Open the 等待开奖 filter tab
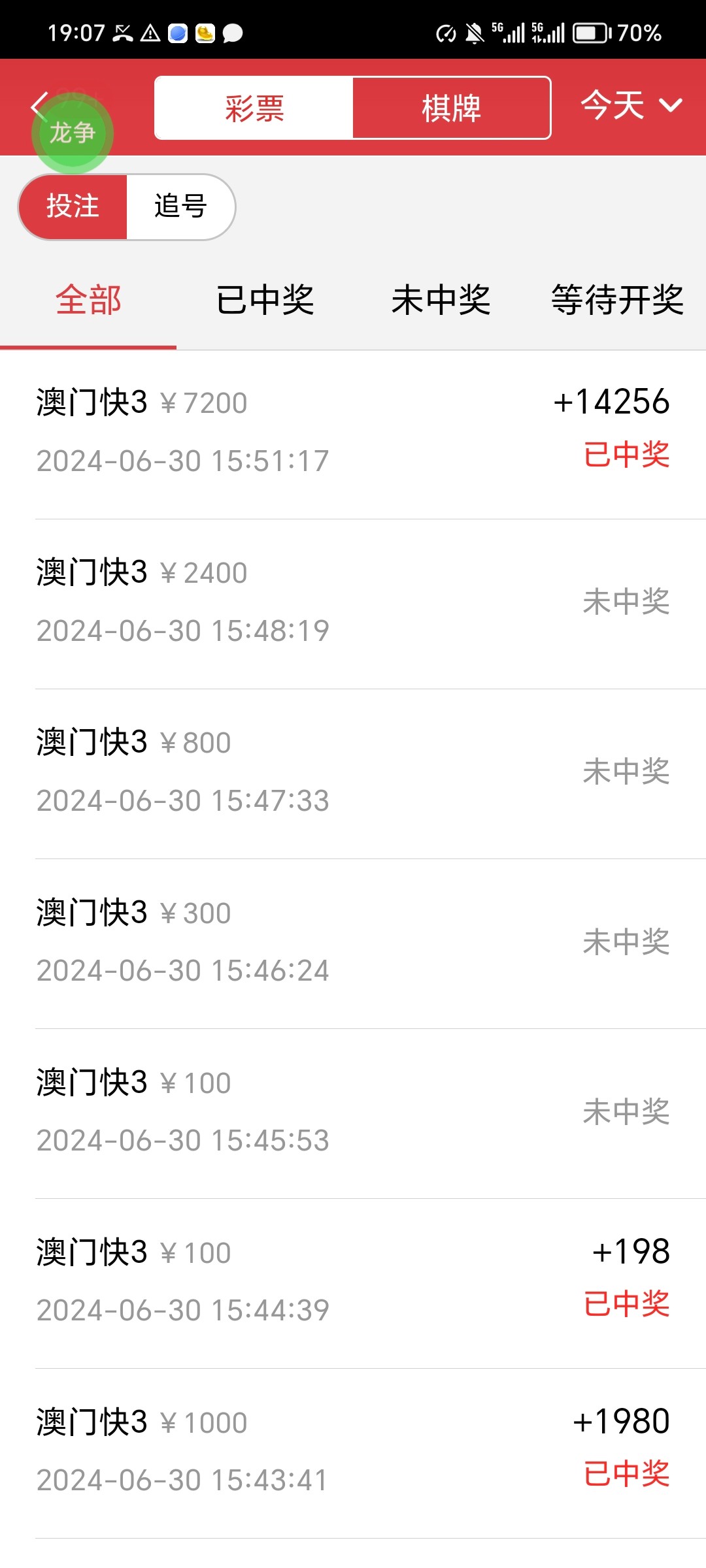Image resolution: width=706 pixels, height=1568 pixels. coord(617,299)
